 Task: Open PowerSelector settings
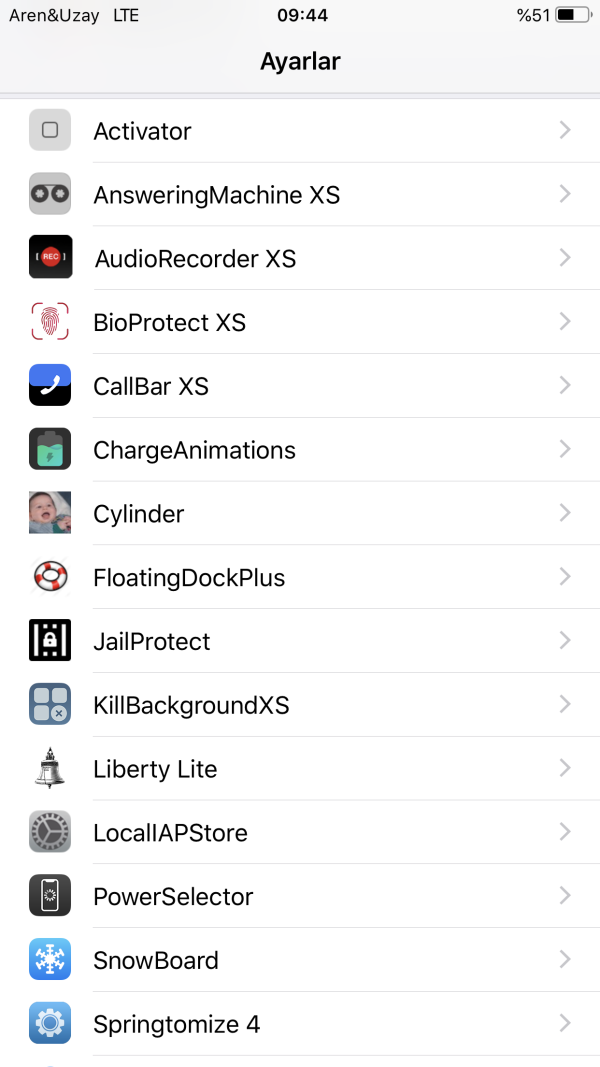[x=300, y=896]
